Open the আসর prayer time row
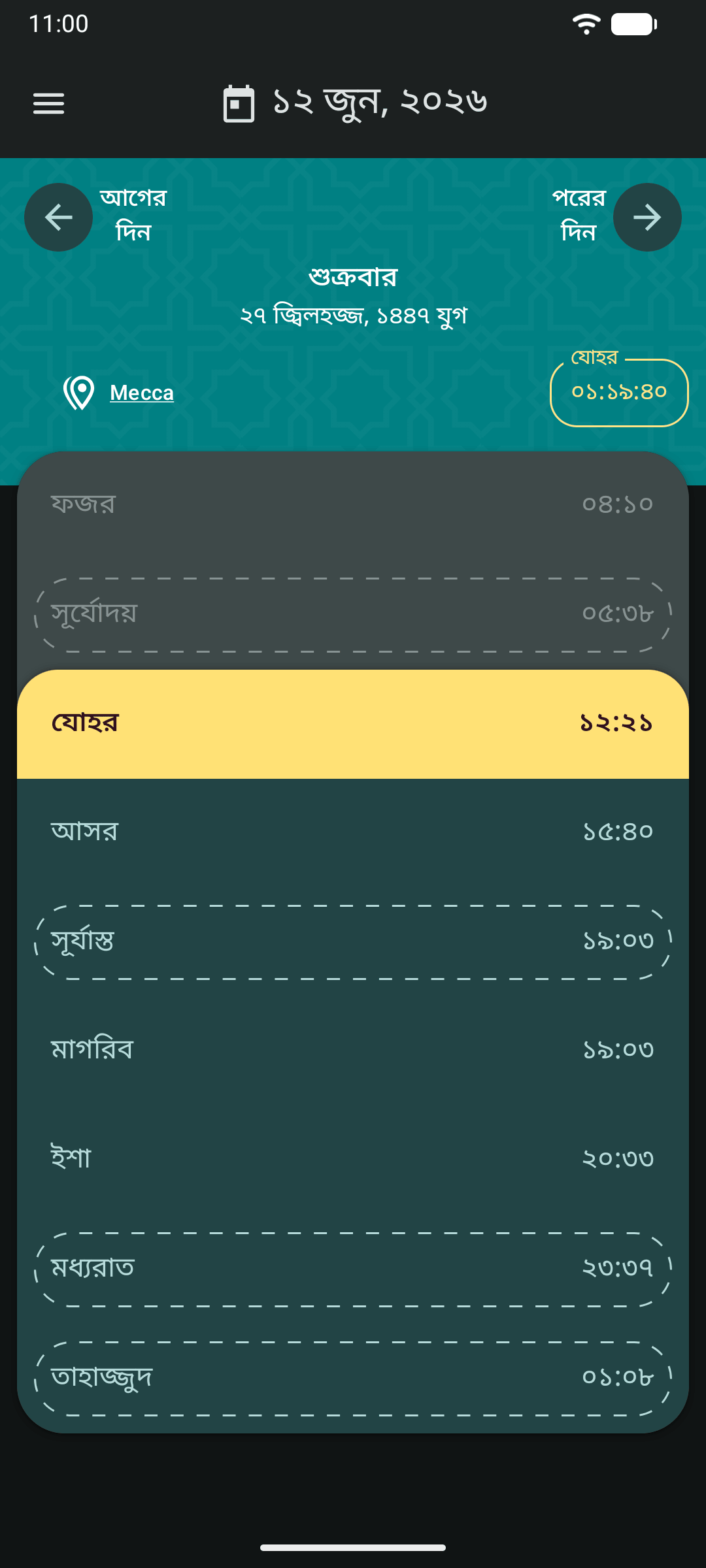 point(353,832)
